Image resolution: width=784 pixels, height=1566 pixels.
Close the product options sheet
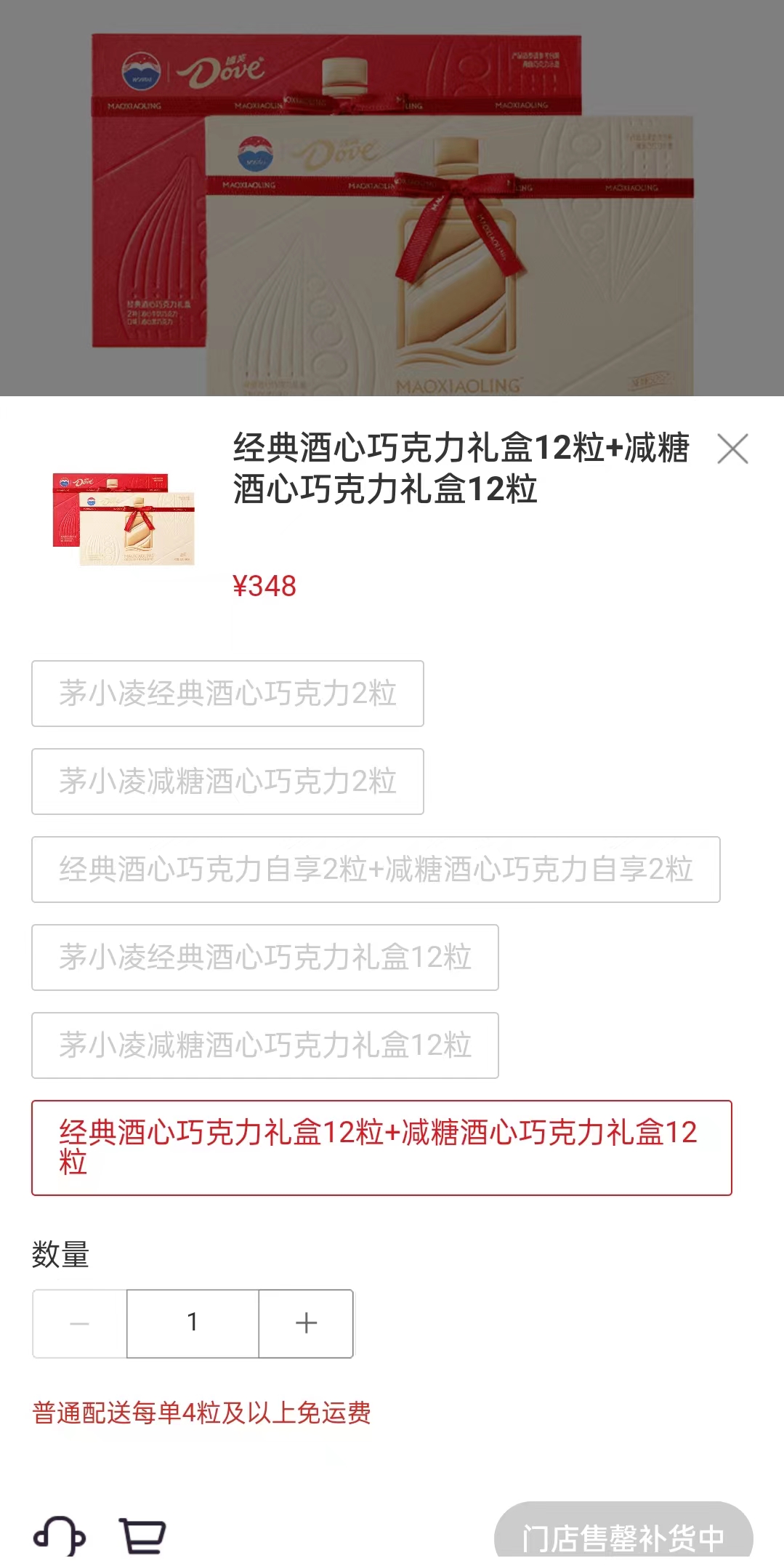point(732,449)
